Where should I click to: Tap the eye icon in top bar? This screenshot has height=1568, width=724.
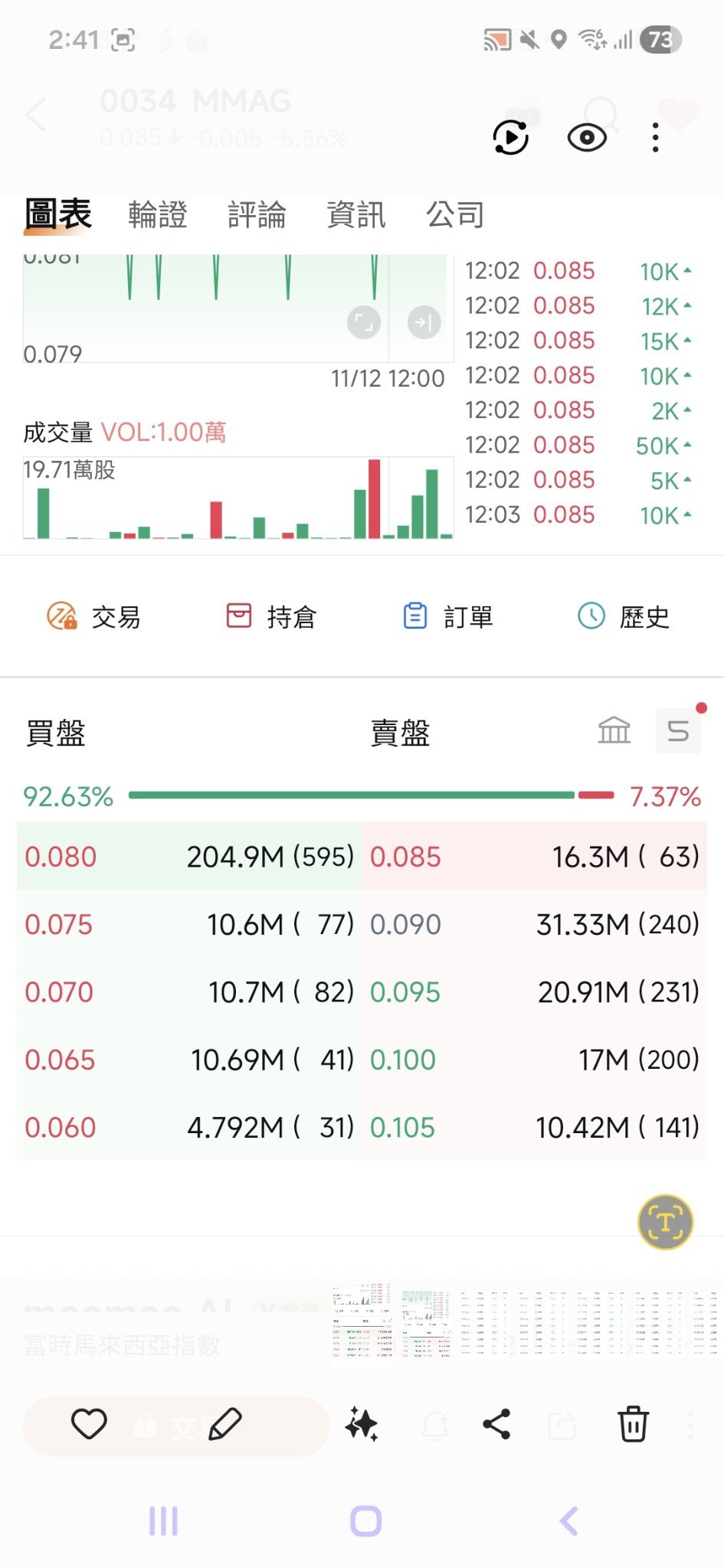coord(587,138)
